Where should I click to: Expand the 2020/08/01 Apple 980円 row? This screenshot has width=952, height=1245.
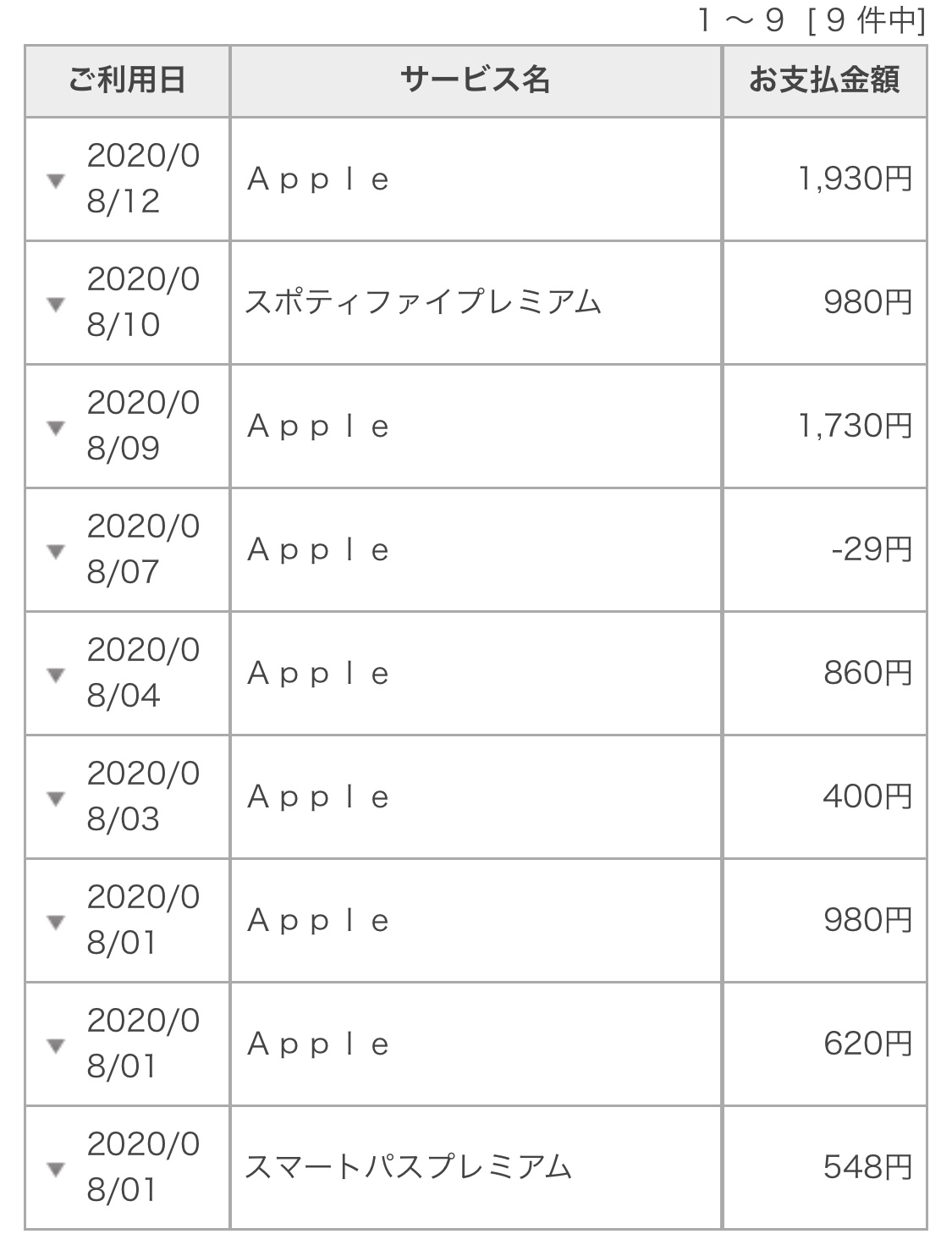click(x=56, y=922)
